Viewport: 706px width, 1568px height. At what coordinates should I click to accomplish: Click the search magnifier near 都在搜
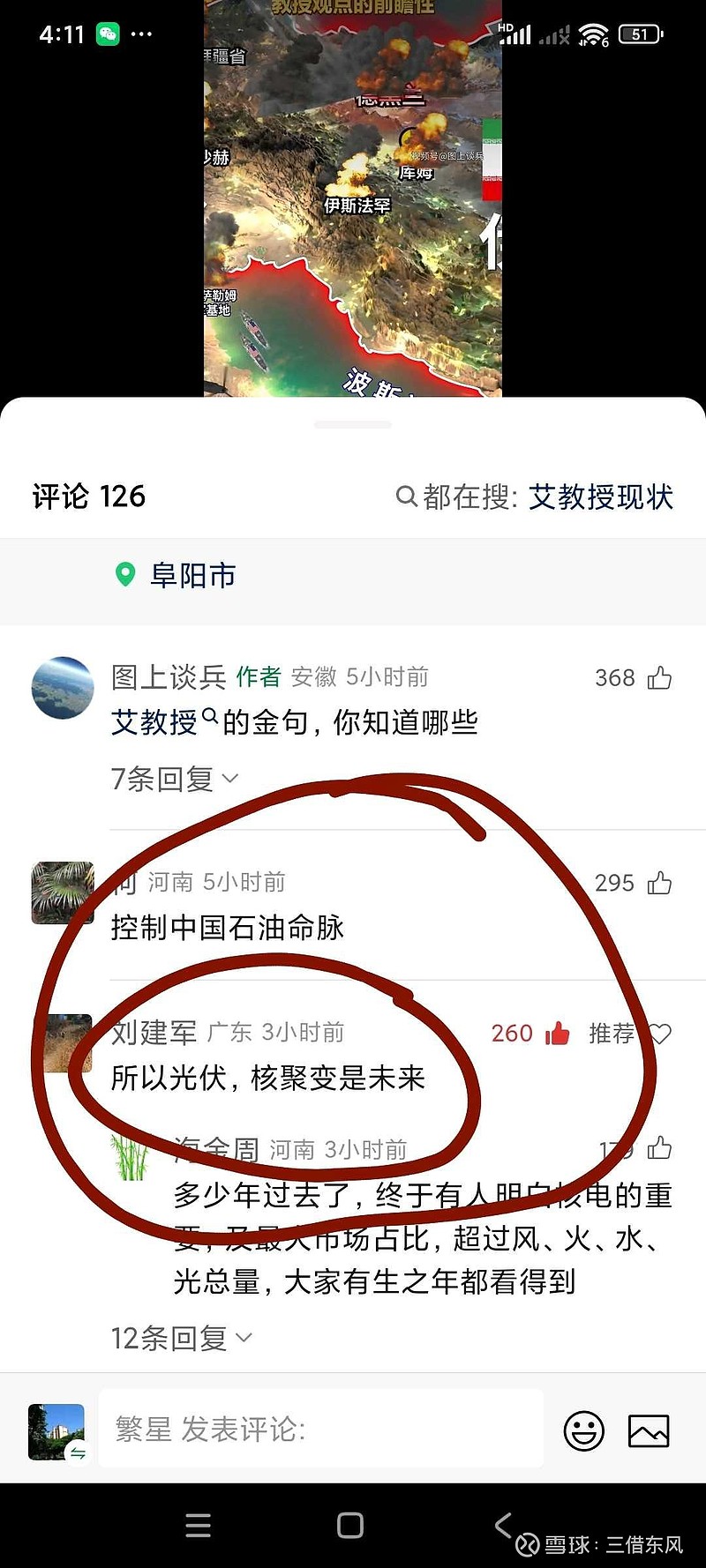(x=407, y=497)
